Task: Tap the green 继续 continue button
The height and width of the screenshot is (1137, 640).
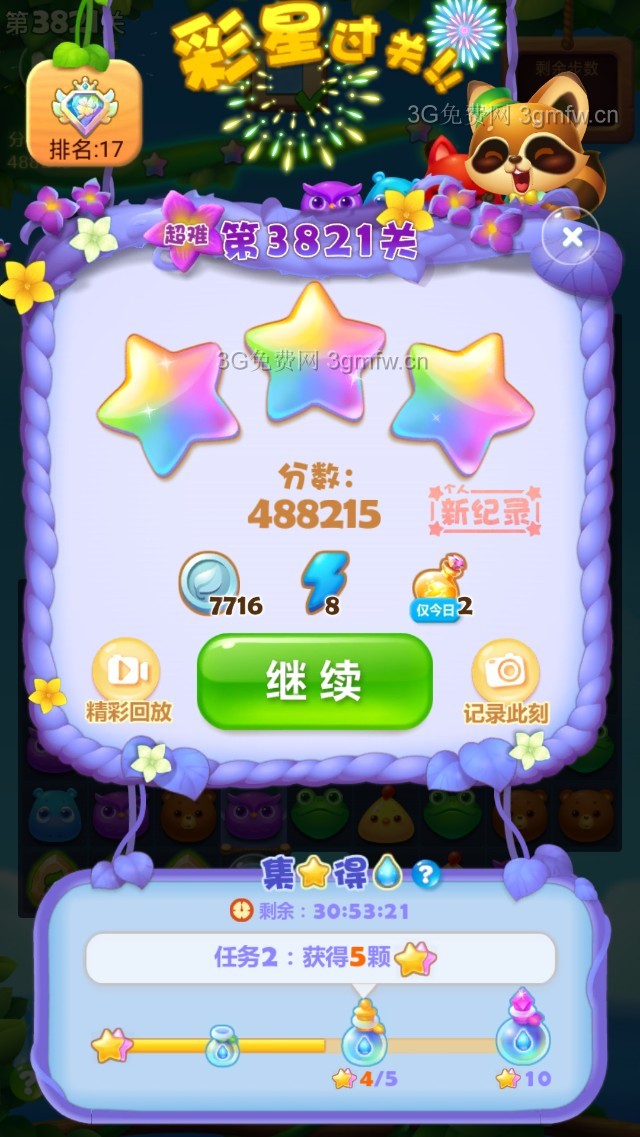Action: (314, 681)
